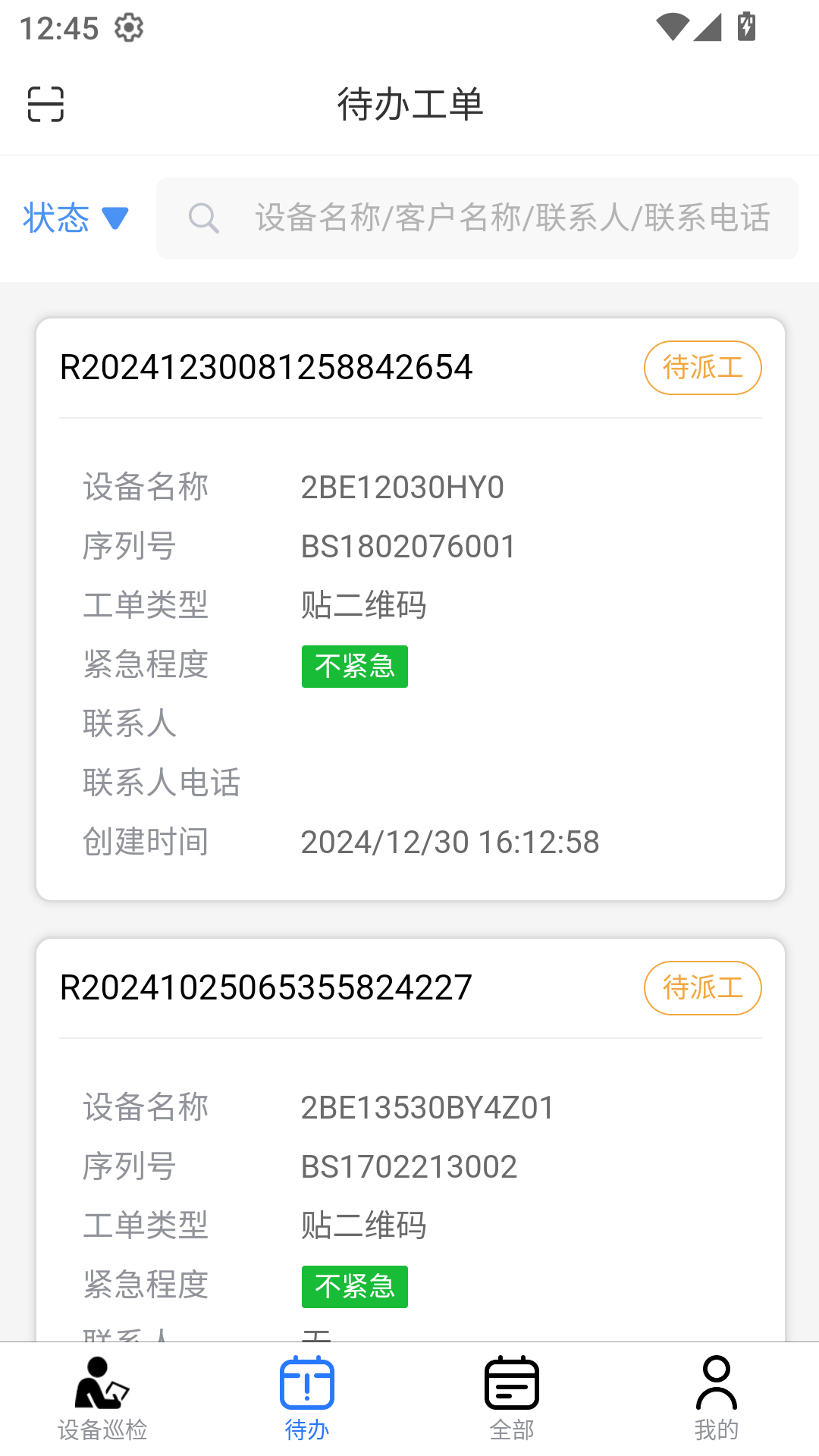The height and width of the screenshot is (1456, 819).
Task: Go to the 全部 tab
Action: tap(512, 1399)
